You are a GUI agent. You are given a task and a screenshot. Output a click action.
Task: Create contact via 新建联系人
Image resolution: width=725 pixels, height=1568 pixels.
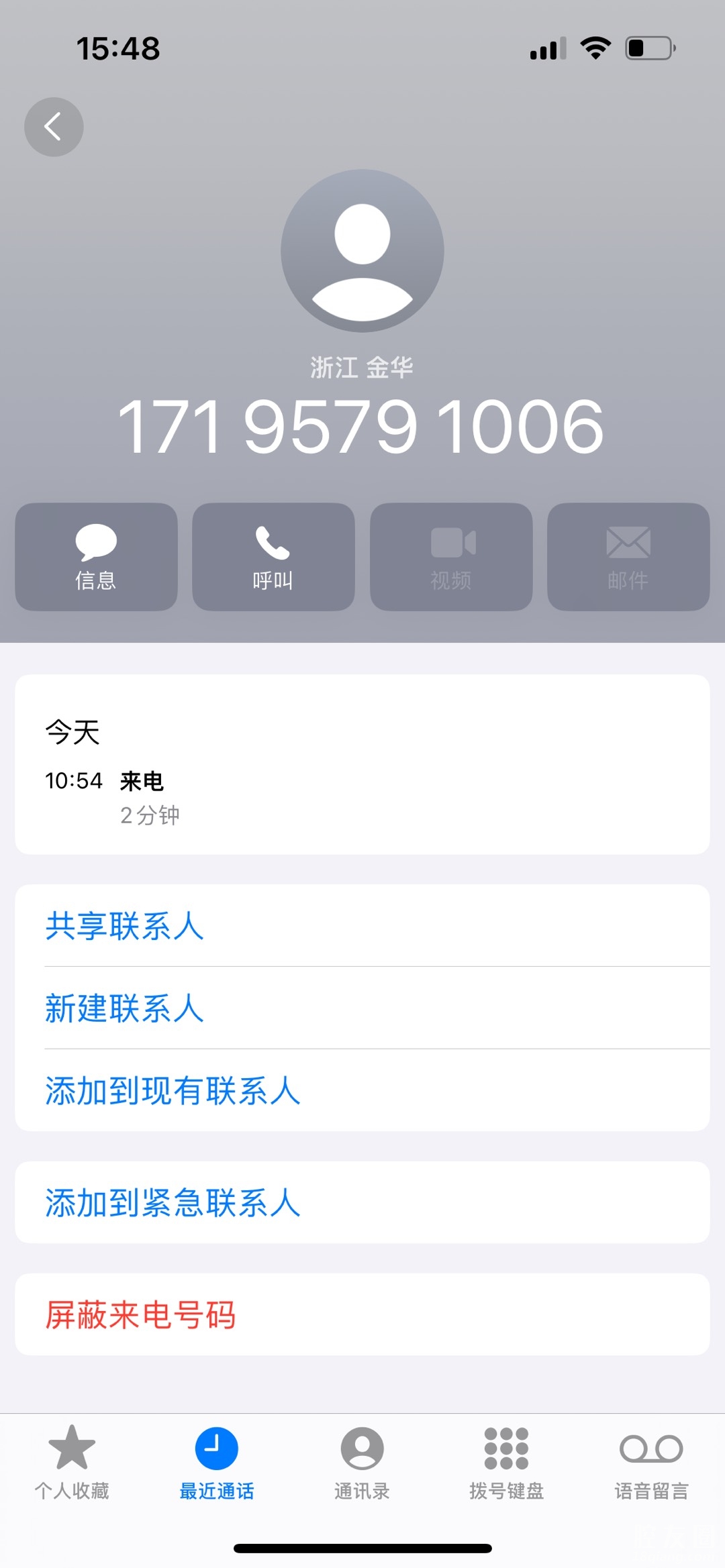click(125, 1008)
